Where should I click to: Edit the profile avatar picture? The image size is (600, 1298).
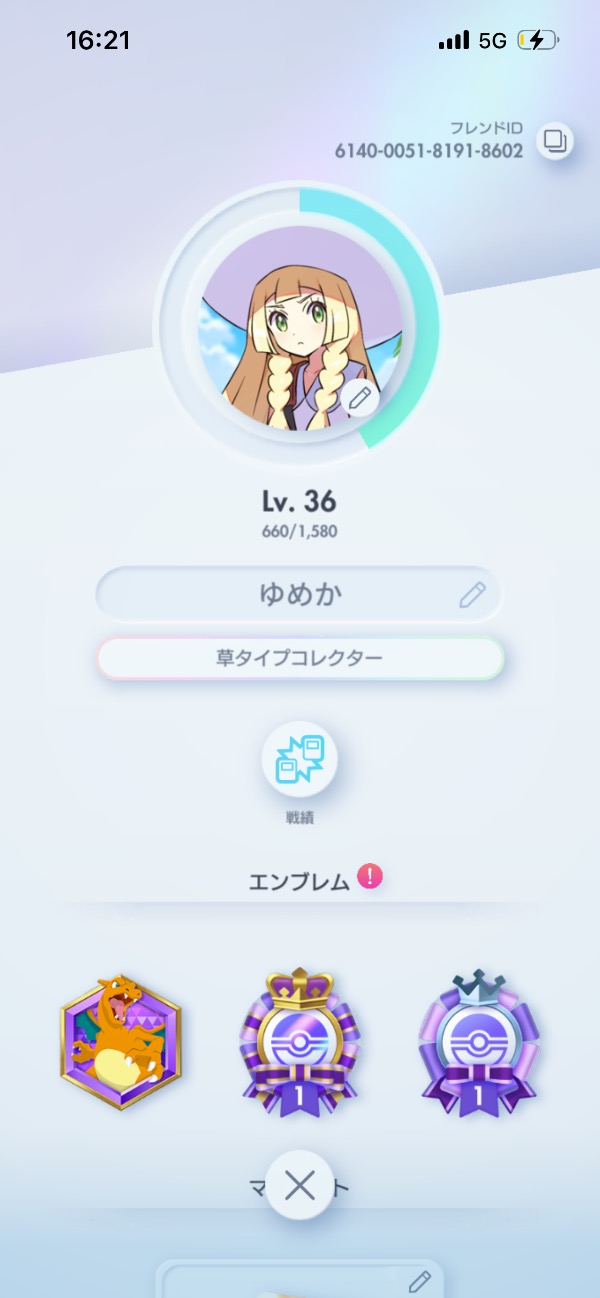coord(359,400)
